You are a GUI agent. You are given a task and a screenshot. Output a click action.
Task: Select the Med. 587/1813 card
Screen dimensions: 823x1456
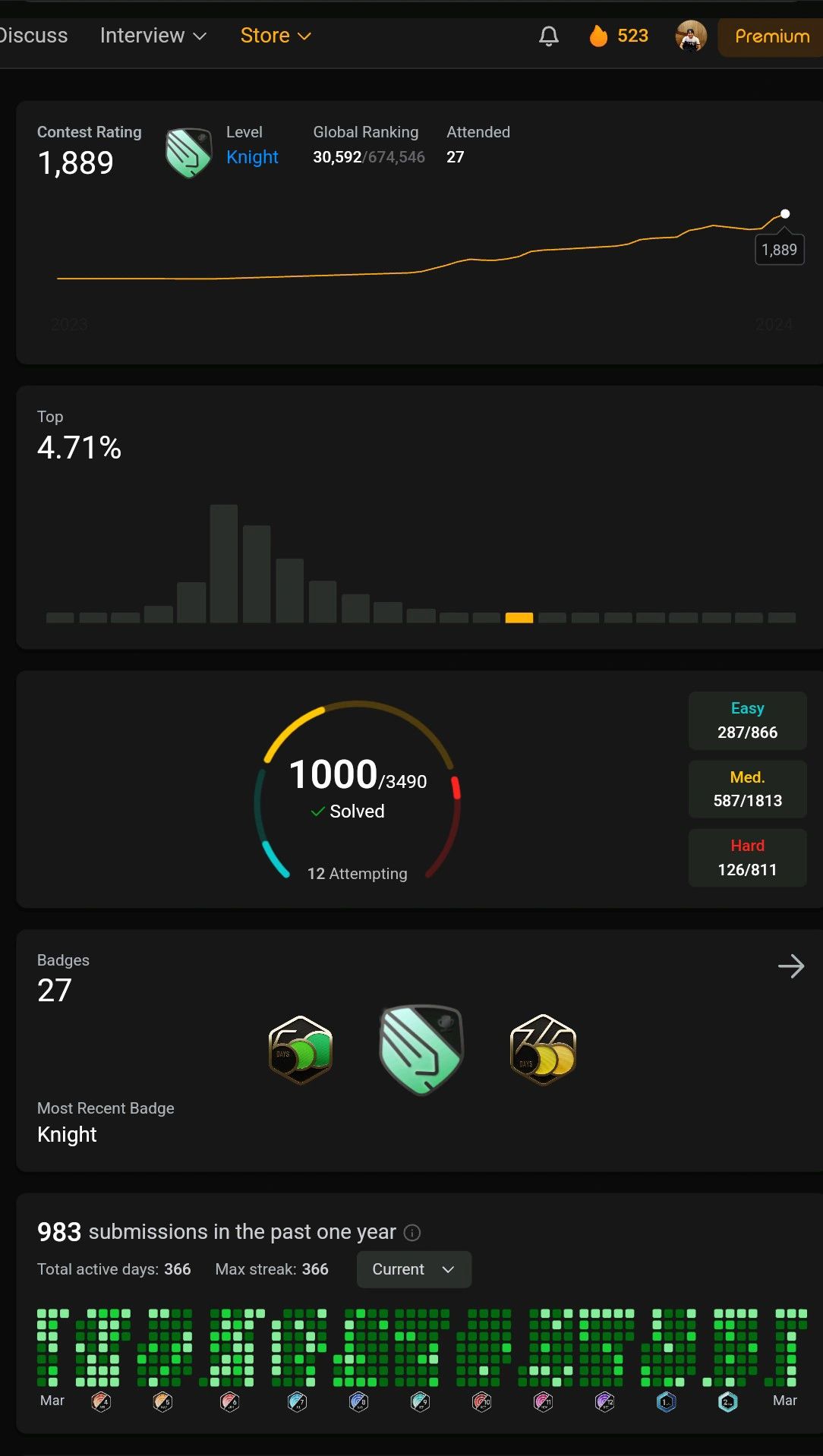click(x=747, y=789)
